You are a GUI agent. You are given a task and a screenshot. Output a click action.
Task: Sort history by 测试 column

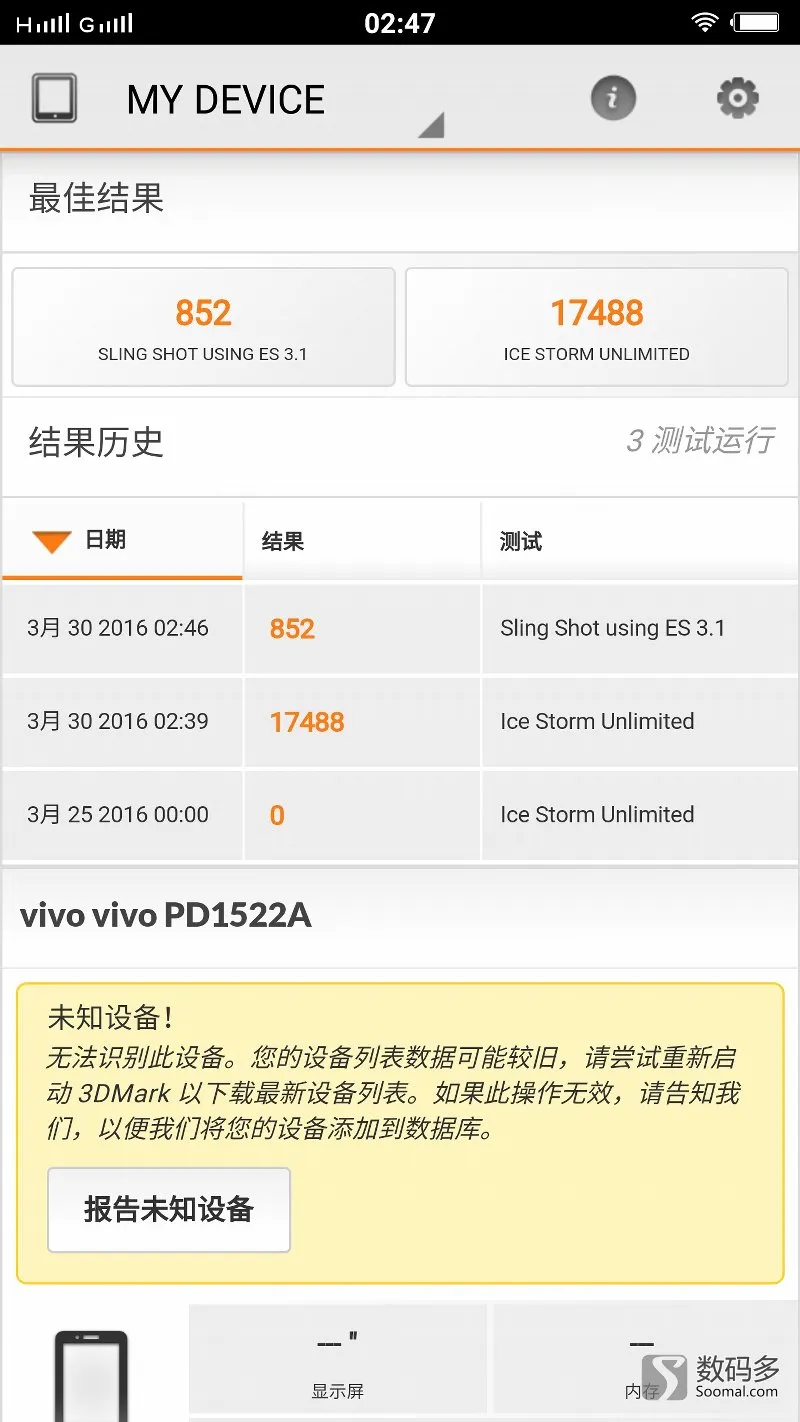pos(639,540)
